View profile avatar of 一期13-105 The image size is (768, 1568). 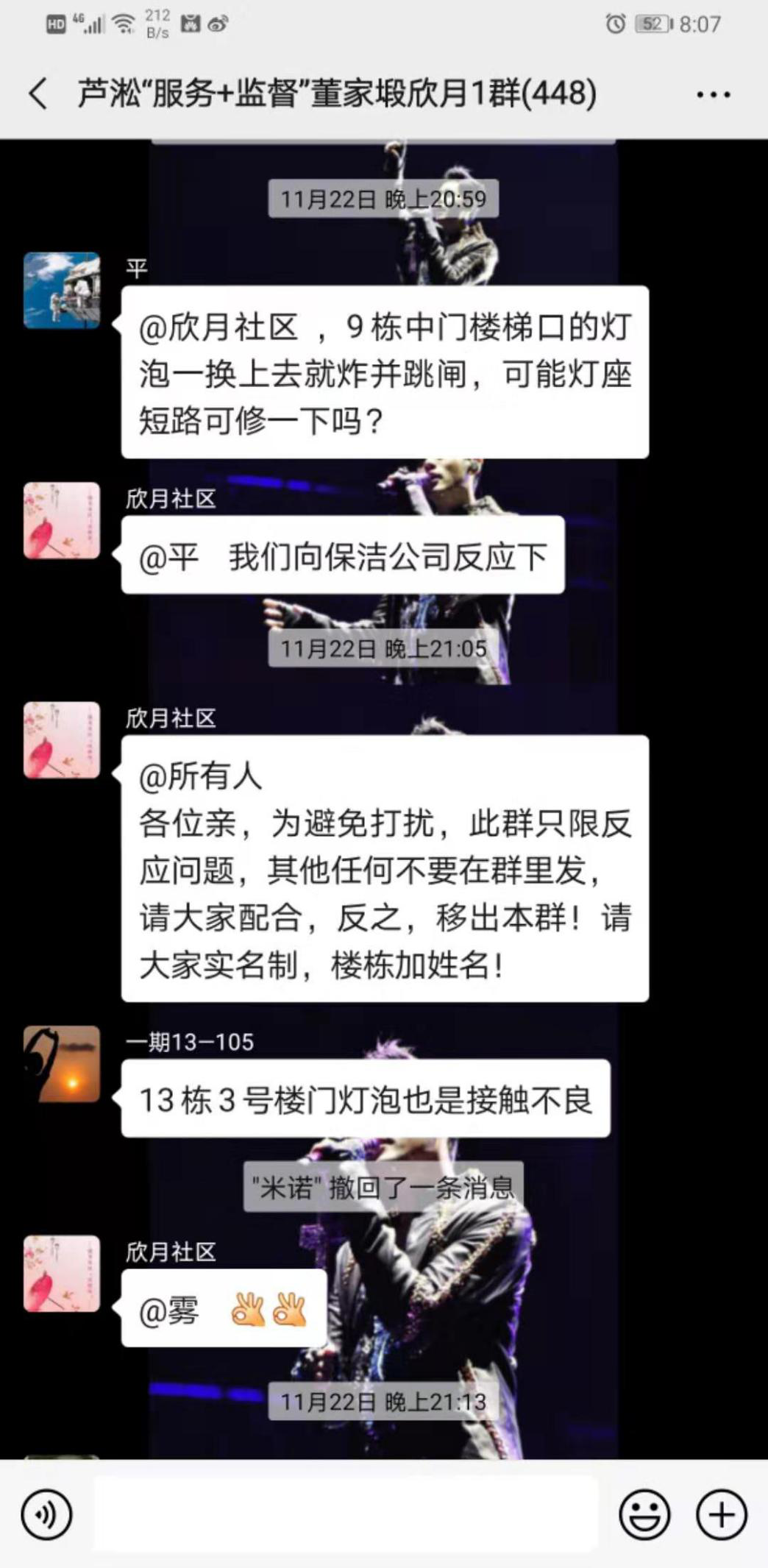[62, 1064]
